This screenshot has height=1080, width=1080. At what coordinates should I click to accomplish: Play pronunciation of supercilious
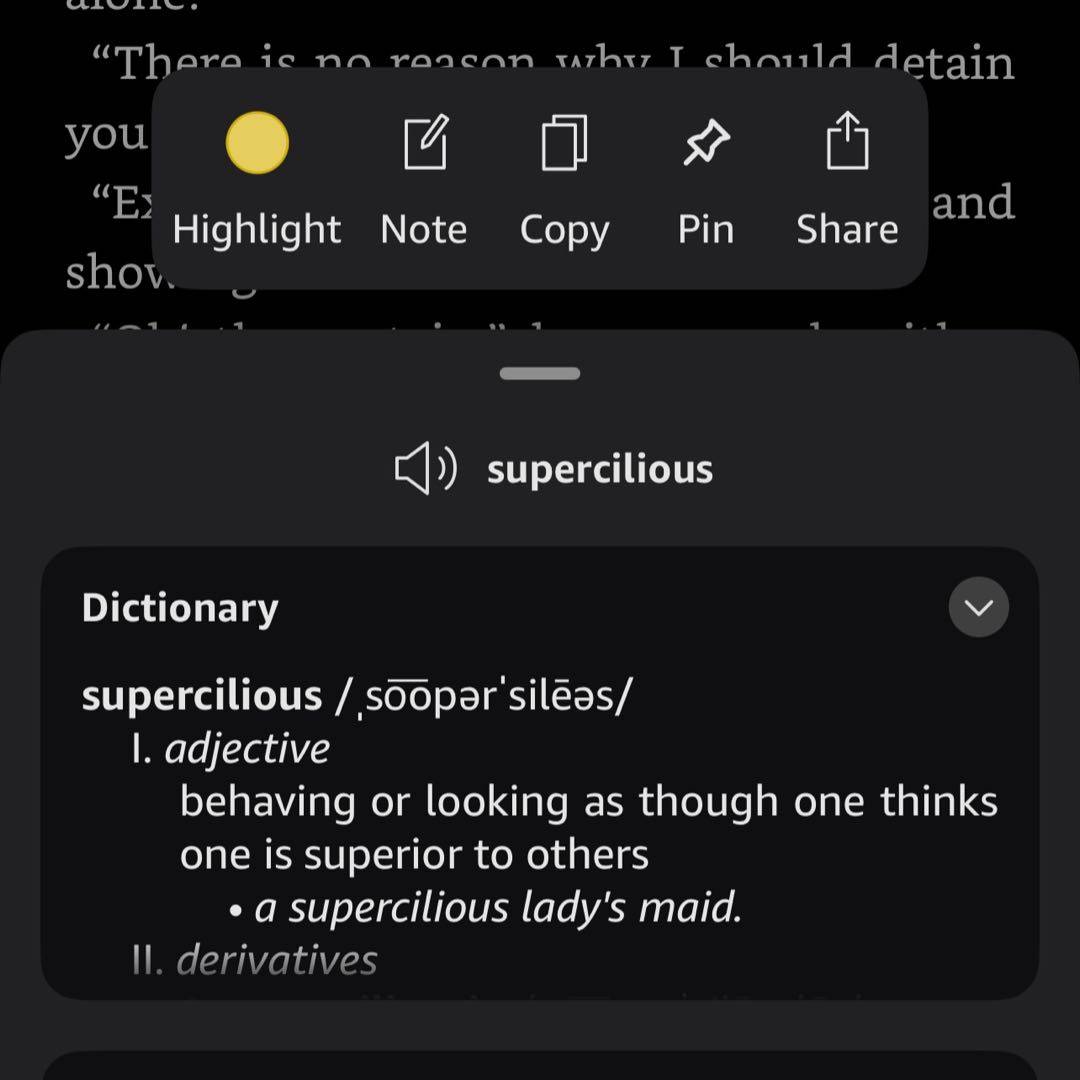pyautogui.click(x=426, y=469)
